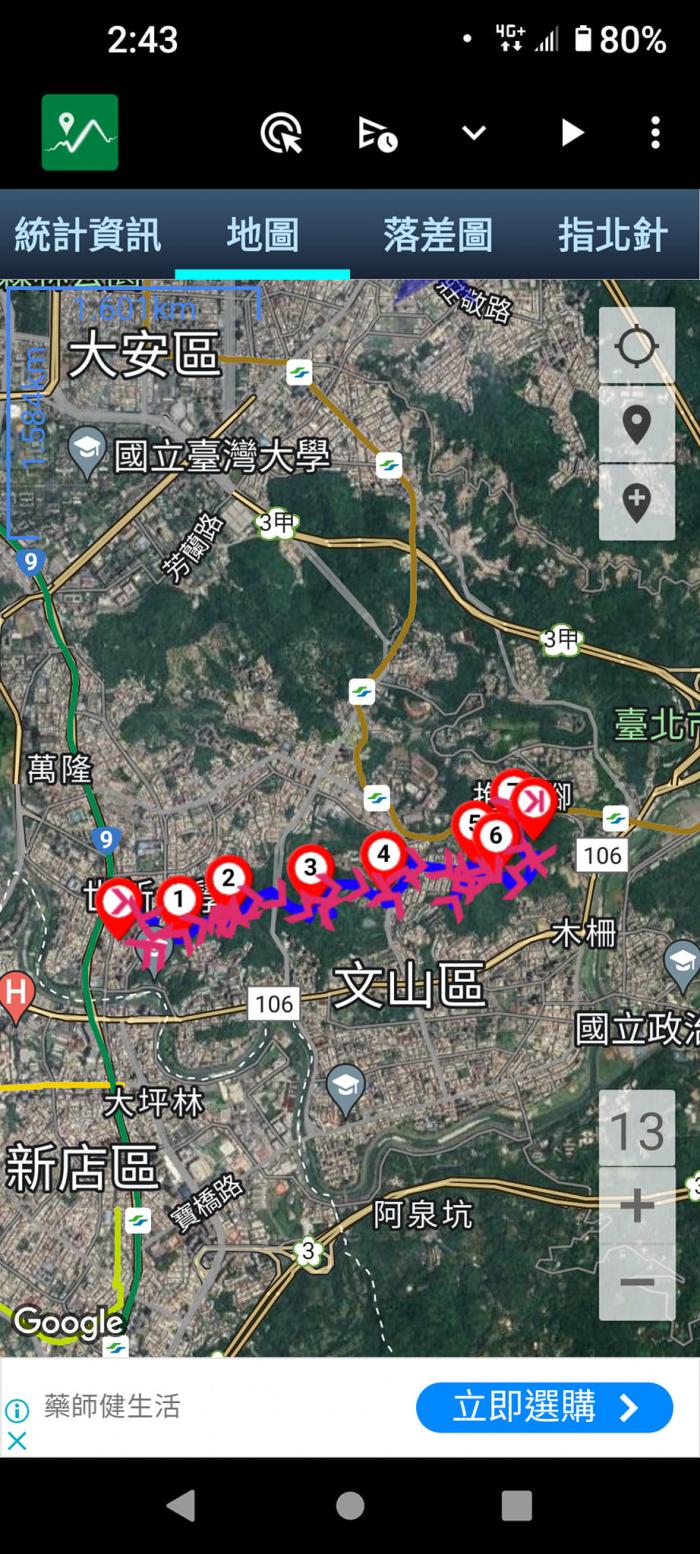Switch to the 落差圖 tab

coord(437,235)
